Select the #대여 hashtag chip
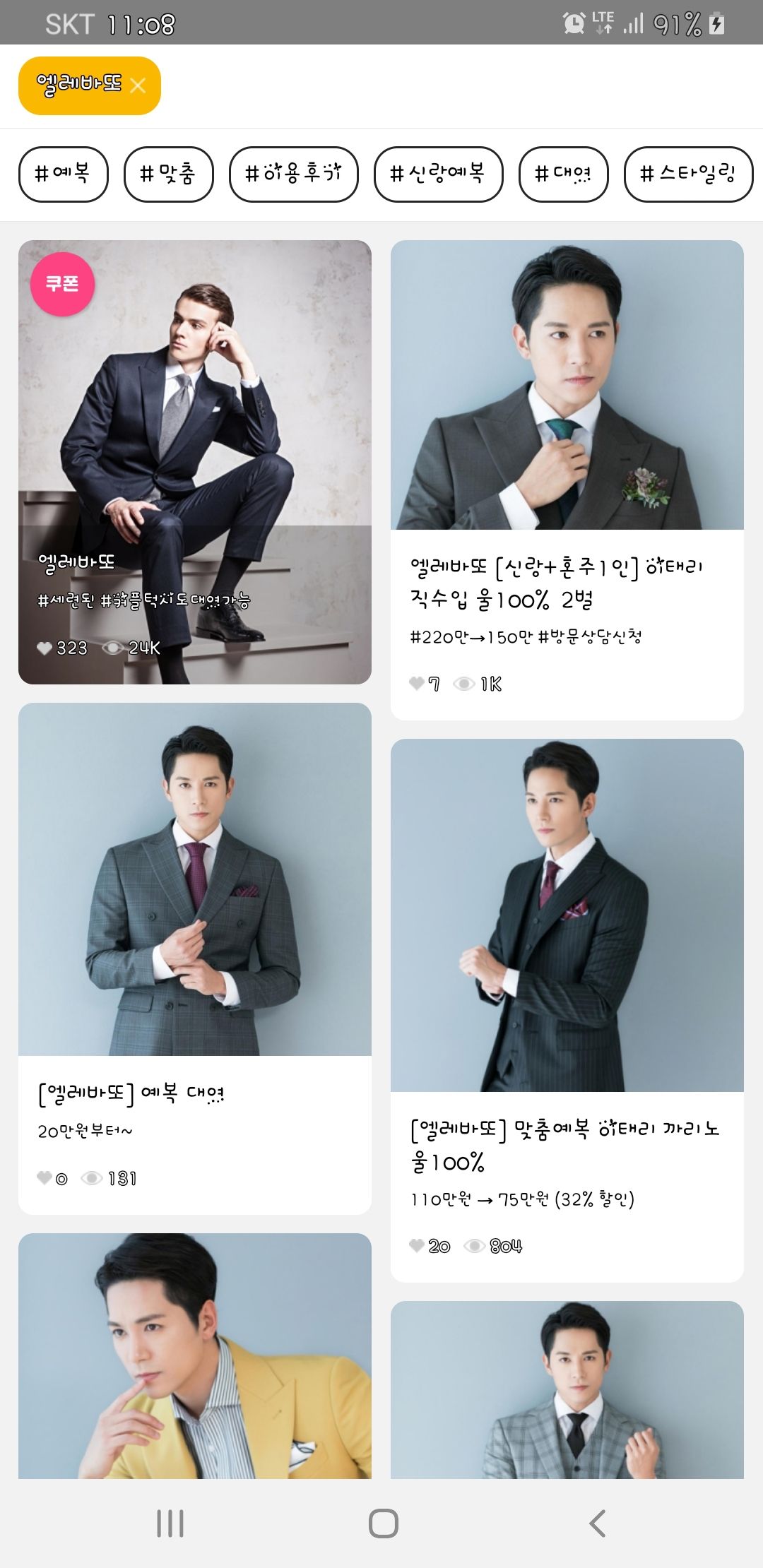763x1568 pixels. 563,174
